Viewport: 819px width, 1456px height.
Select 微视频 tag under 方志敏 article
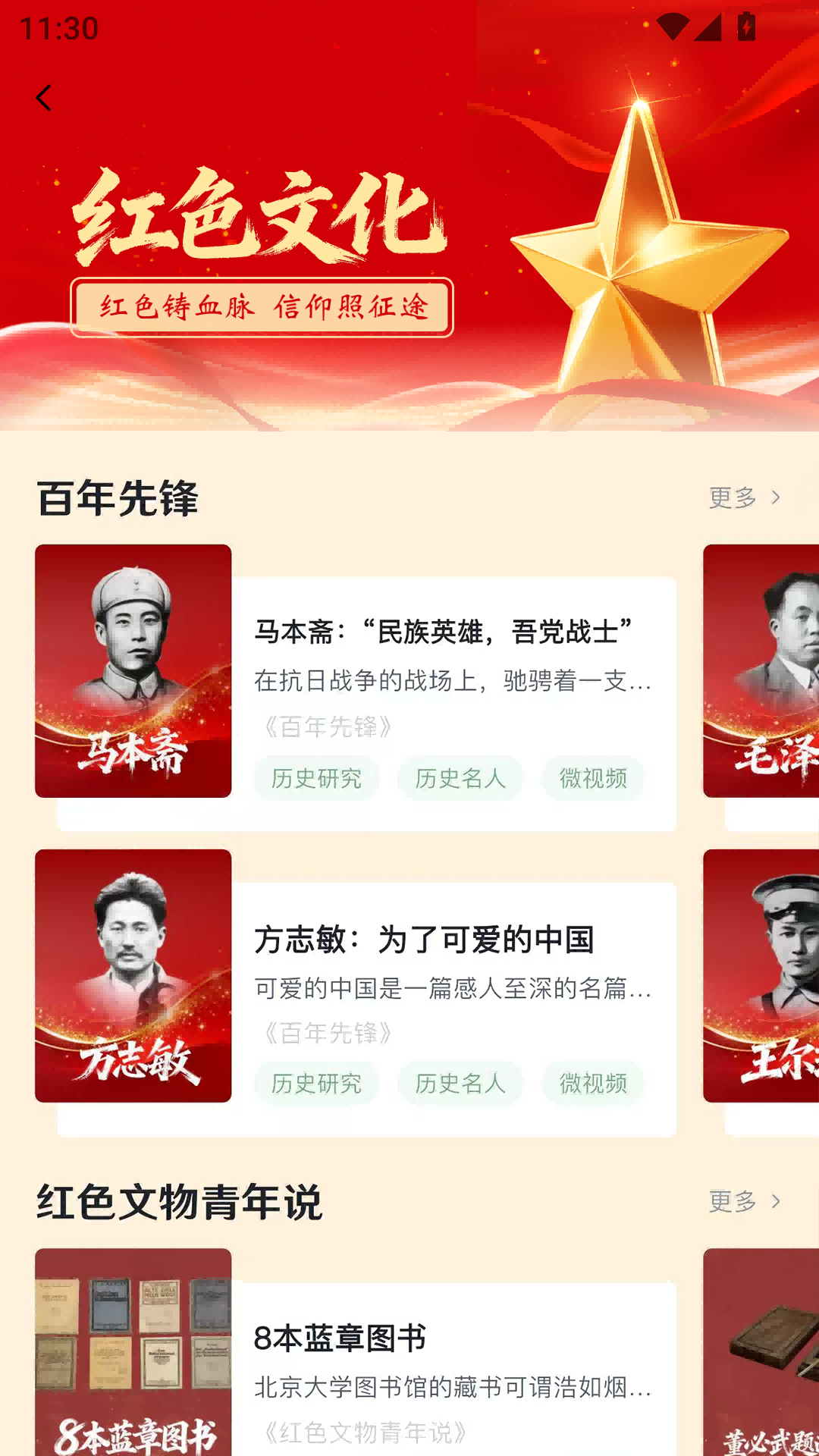pos(593,1084)
